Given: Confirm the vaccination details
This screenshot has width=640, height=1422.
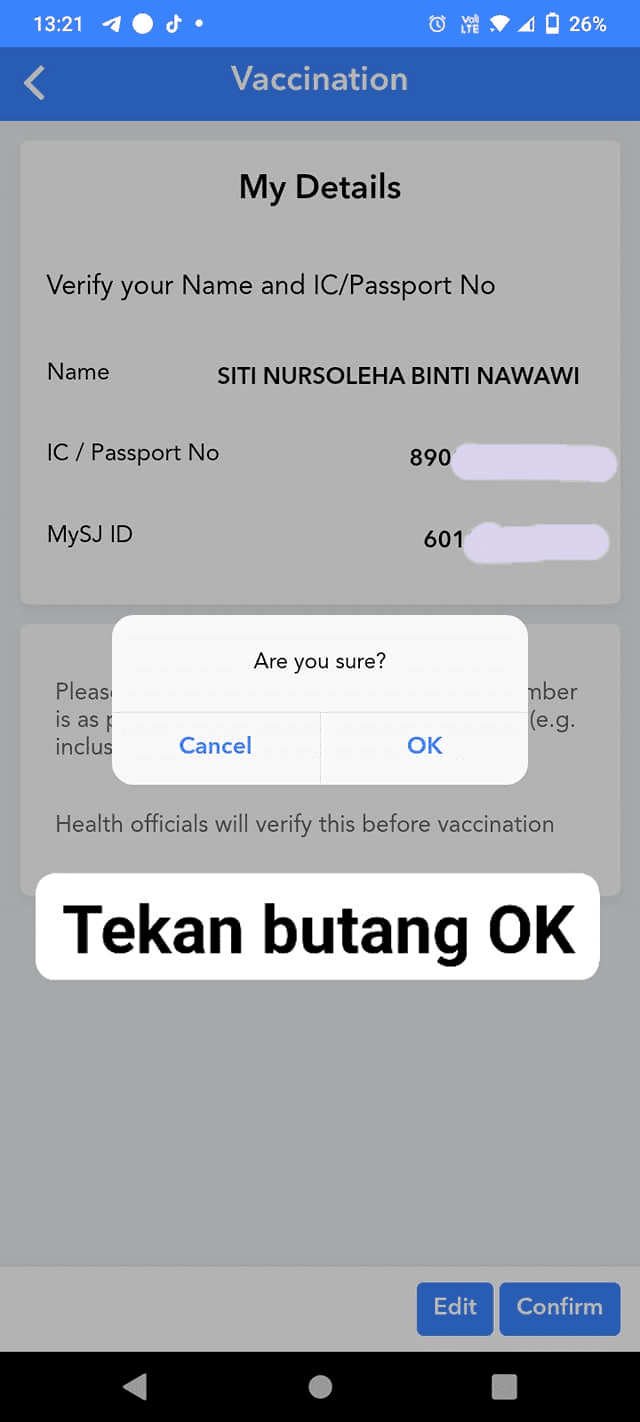Looking at the screenshot, I should (559, 1307).
